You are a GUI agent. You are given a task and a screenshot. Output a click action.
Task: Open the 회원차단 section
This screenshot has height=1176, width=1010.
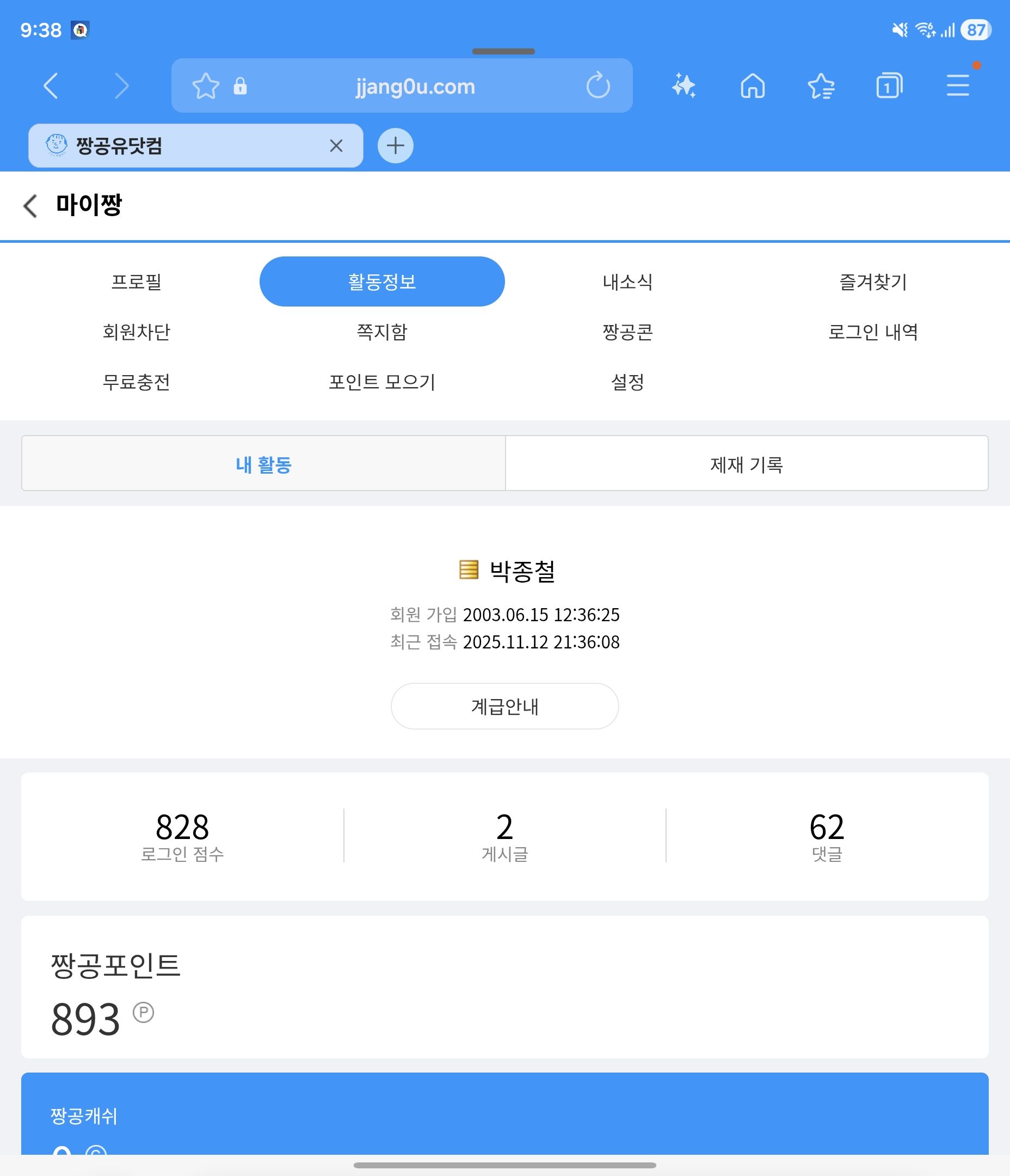point(136,332)
